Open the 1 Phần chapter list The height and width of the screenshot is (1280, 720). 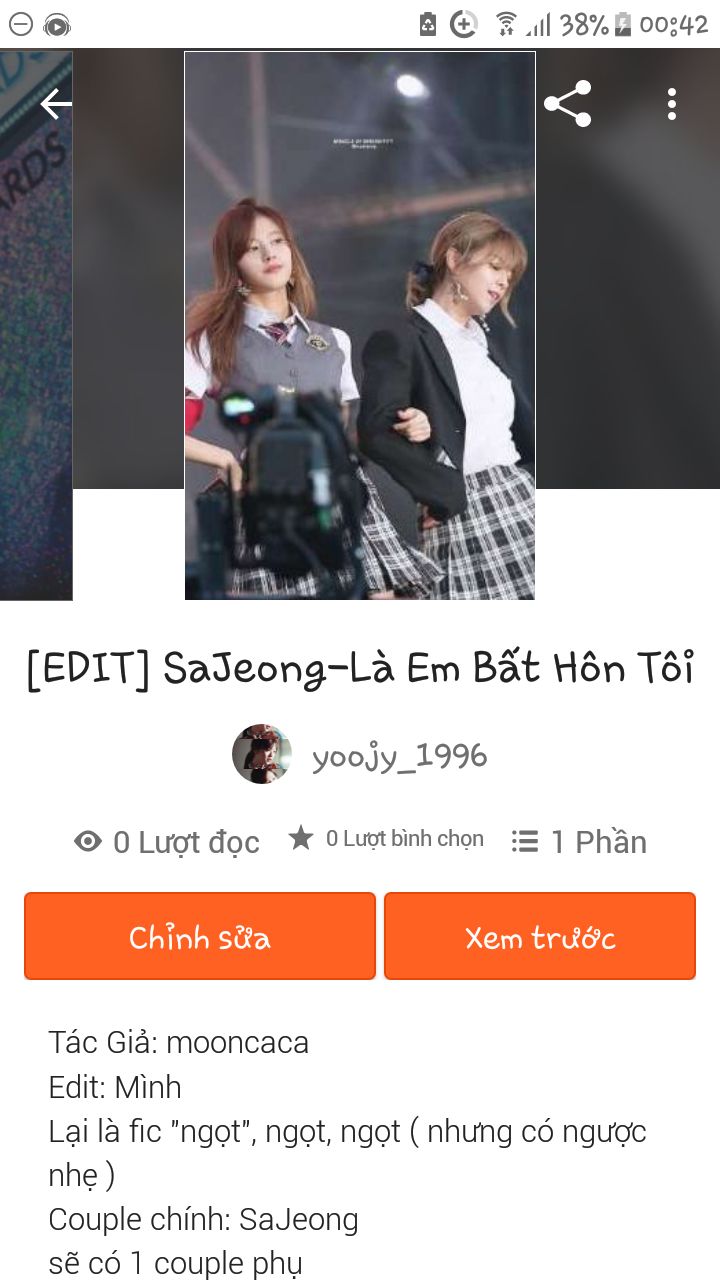(x=579, y=841)
